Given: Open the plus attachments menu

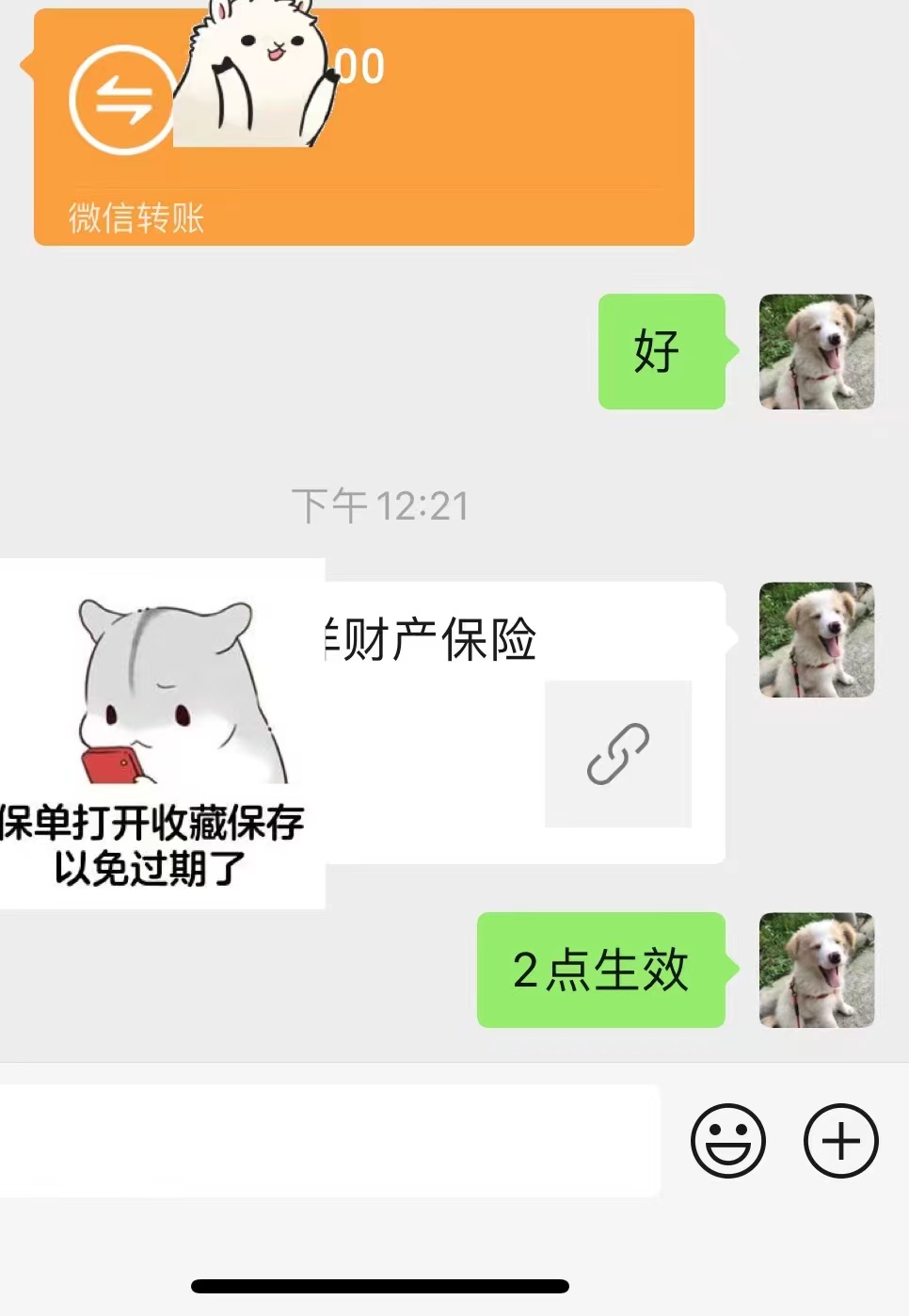Looking at the screenshot, I should pos(840,1140).
